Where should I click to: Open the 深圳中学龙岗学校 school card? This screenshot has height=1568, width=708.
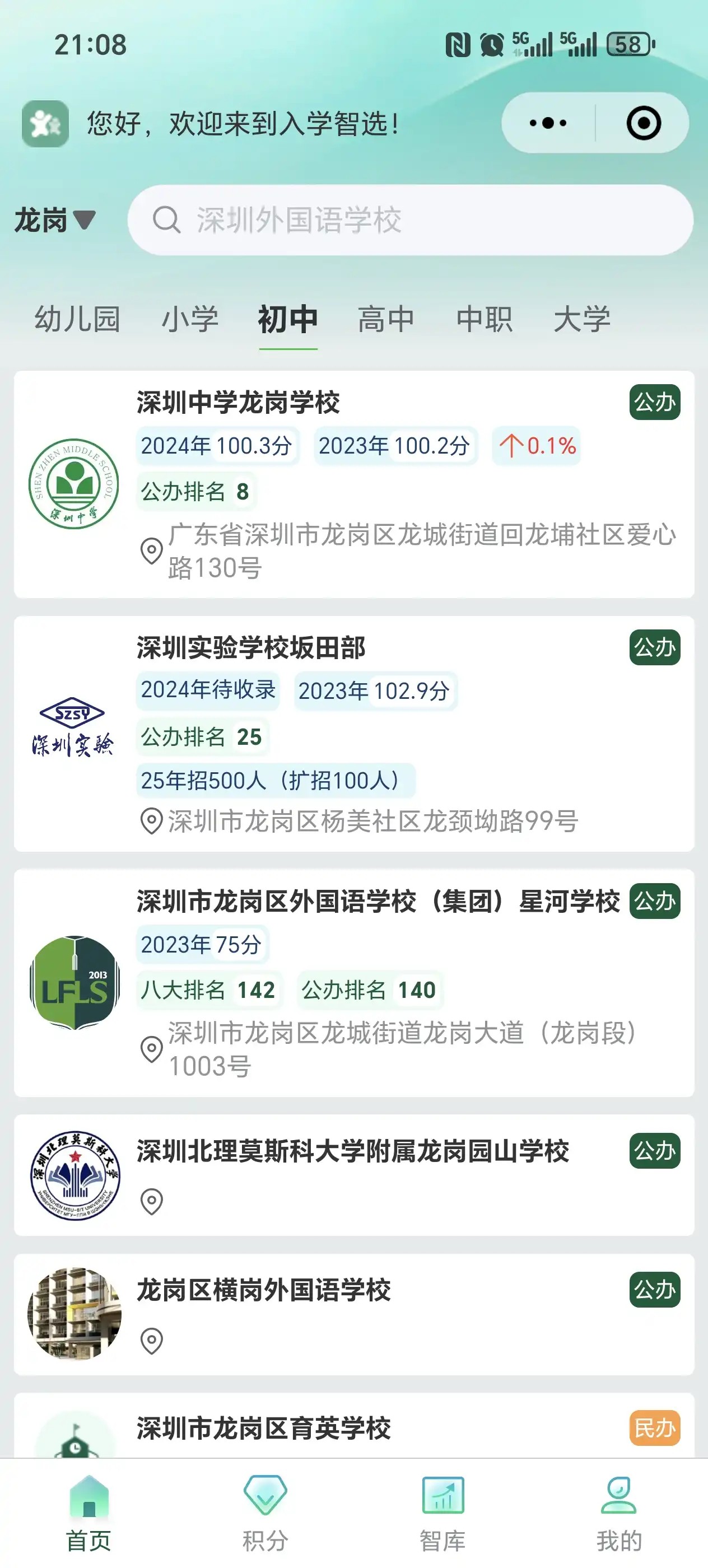353,484
